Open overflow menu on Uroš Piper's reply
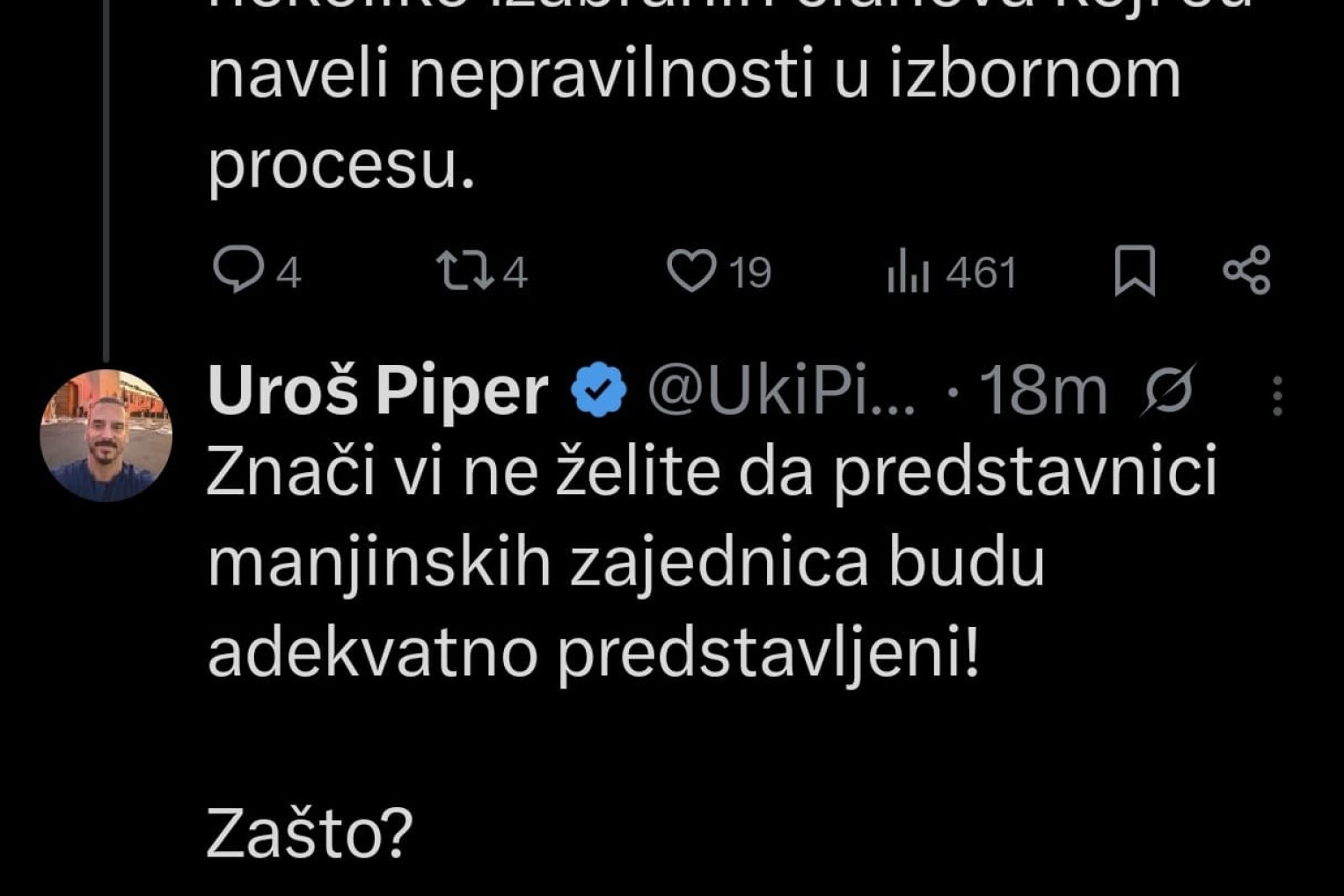Screen dimensions: 1344x896 pyautogui.click(x=1277, y=395)
